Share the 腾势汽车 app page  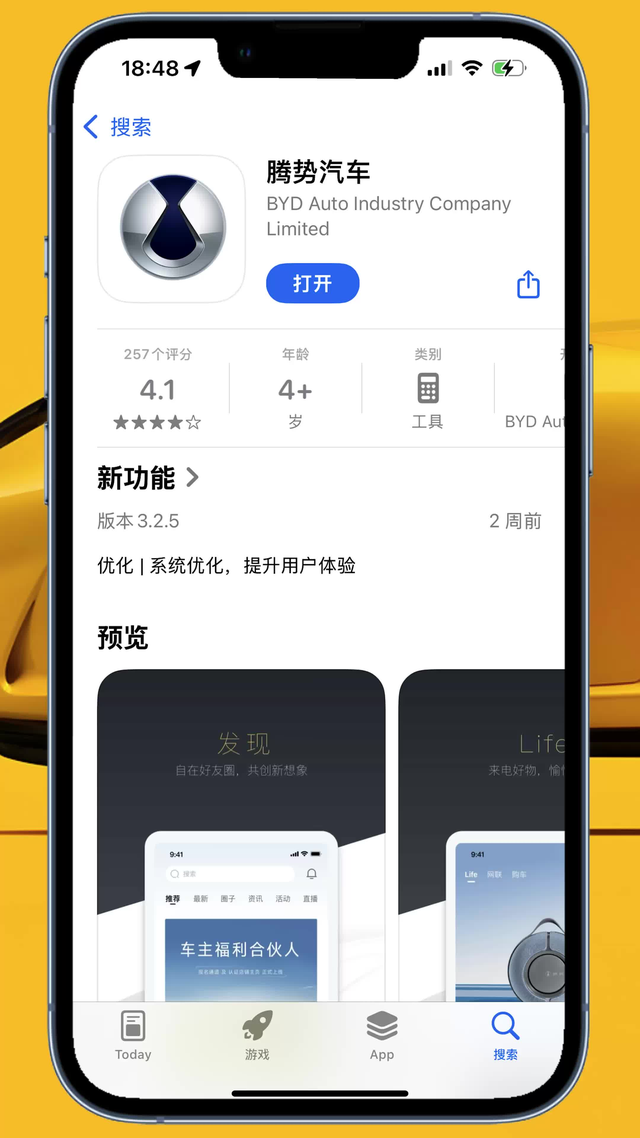click(528, 285)
